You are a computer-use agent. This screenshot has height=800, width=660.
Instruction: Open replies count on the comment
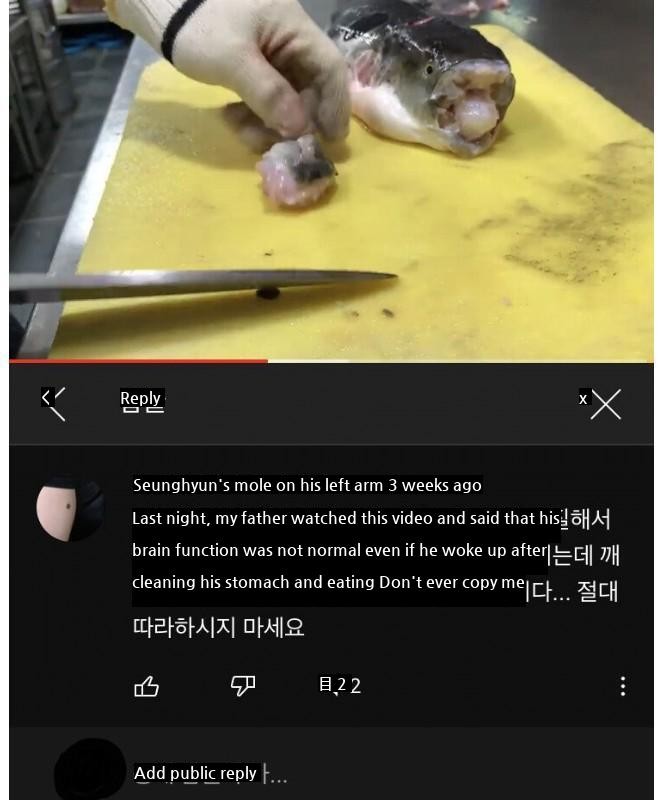click(339, 686)
